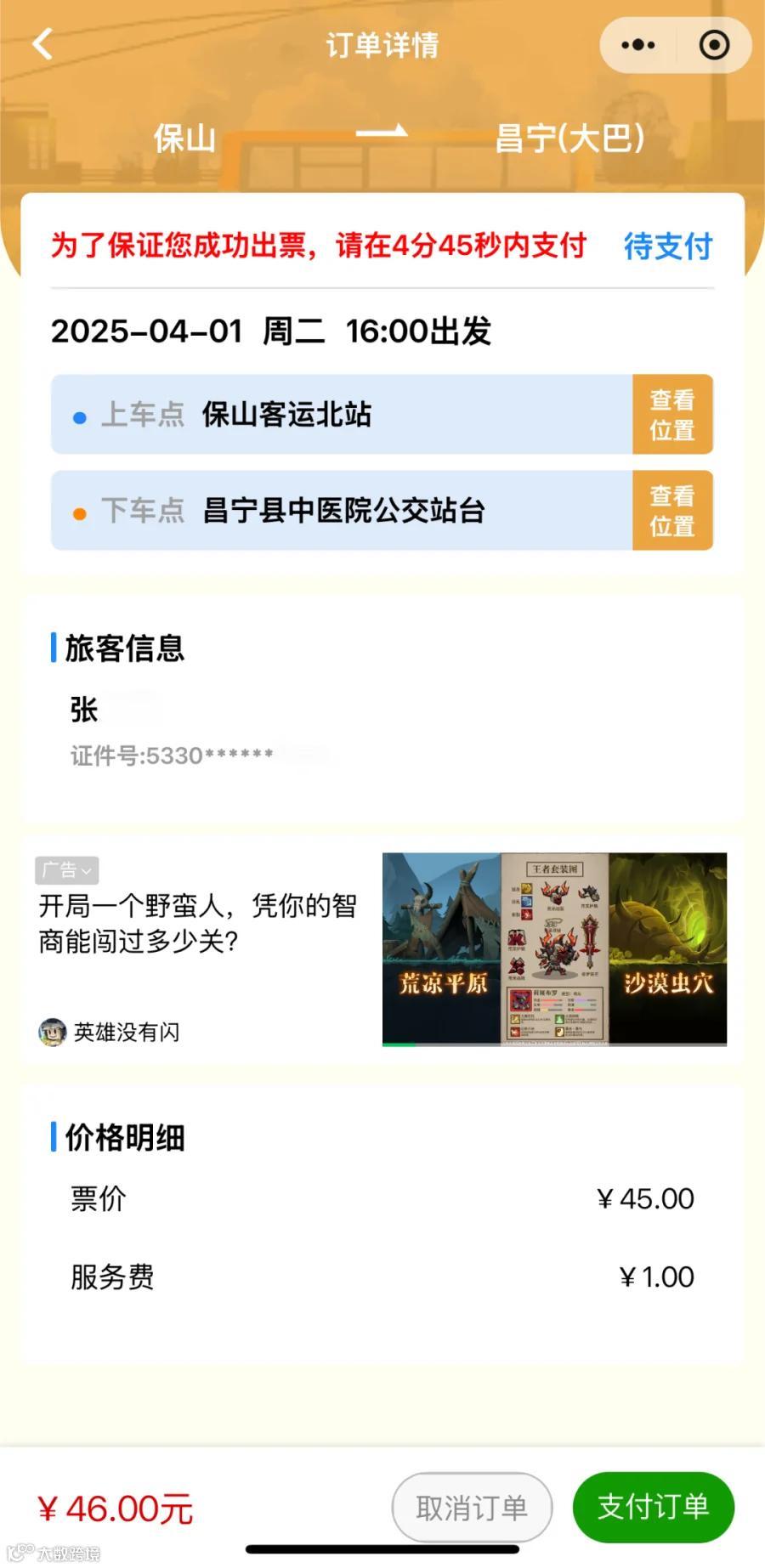Pay the order with 支付订单

(653, 1508)
